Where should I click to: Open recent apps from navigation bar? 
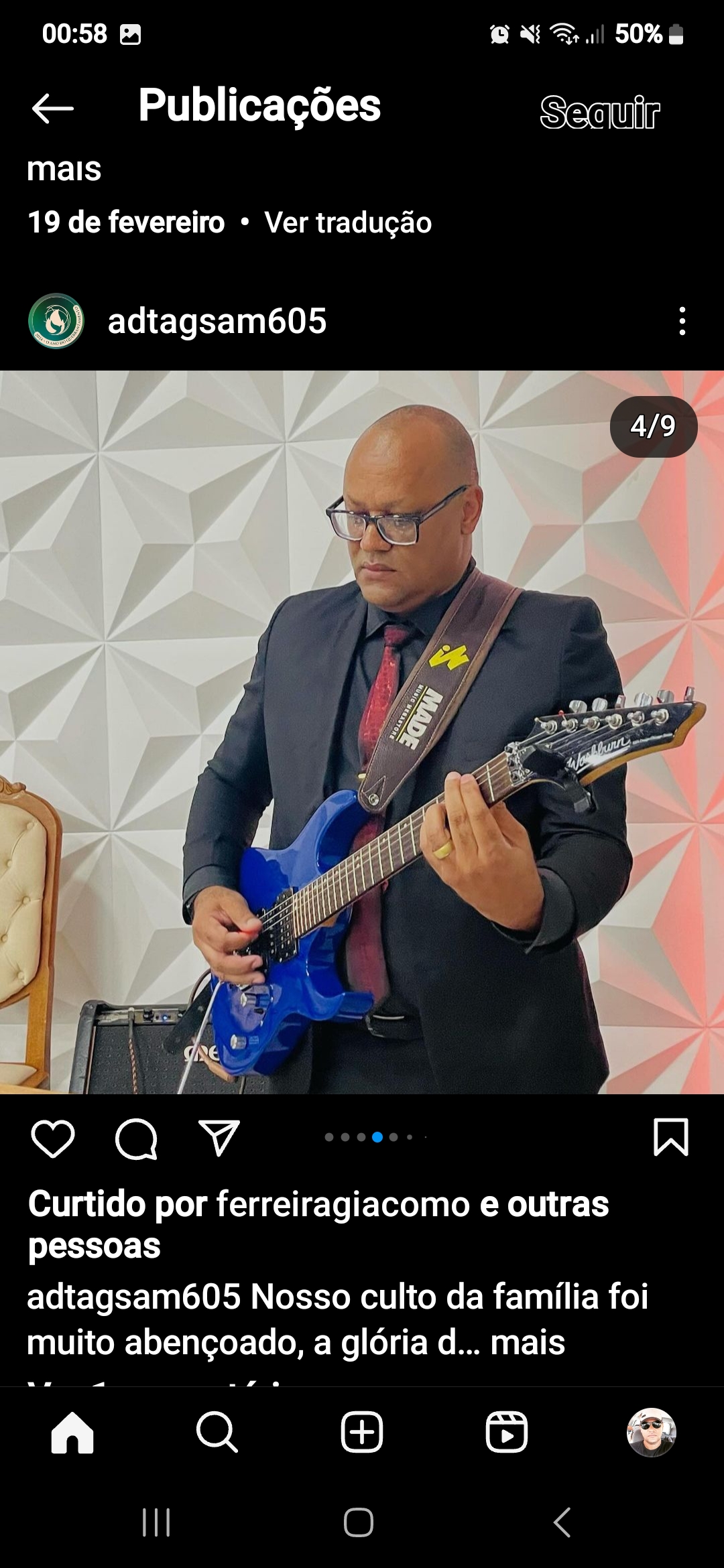pos(156,1522)
